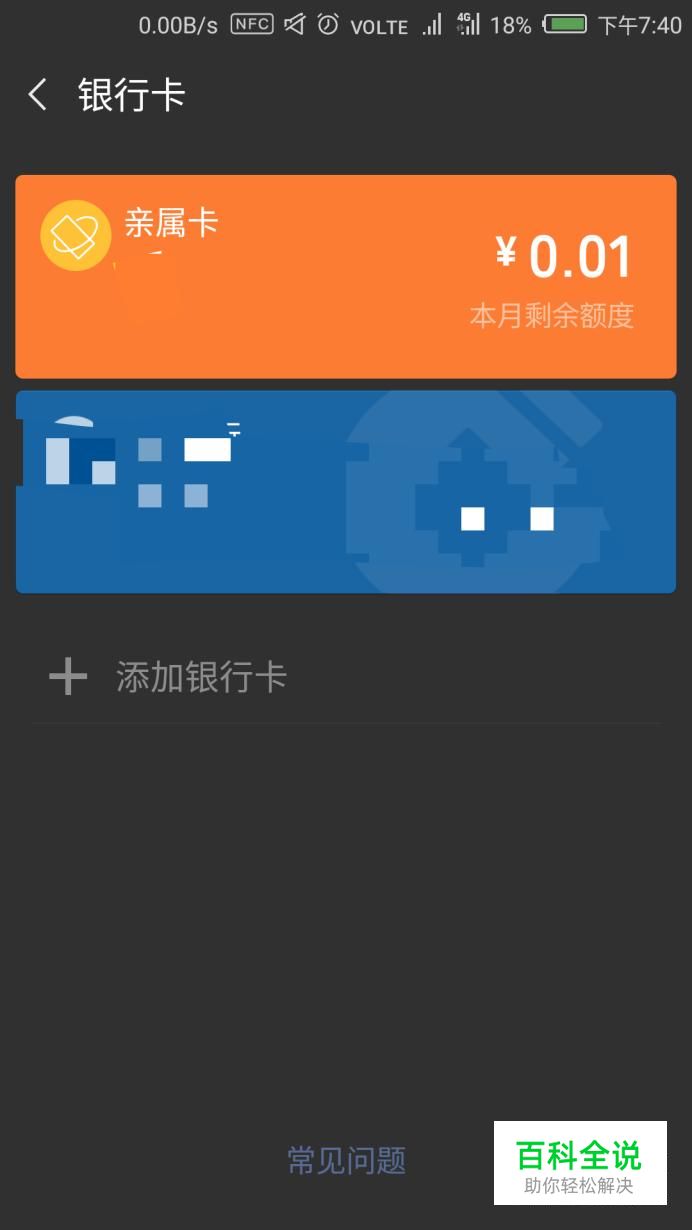This screenshot has width=692, height=1230.
Task: Open the orange 亲属卡 card
Action: point(346,277)
